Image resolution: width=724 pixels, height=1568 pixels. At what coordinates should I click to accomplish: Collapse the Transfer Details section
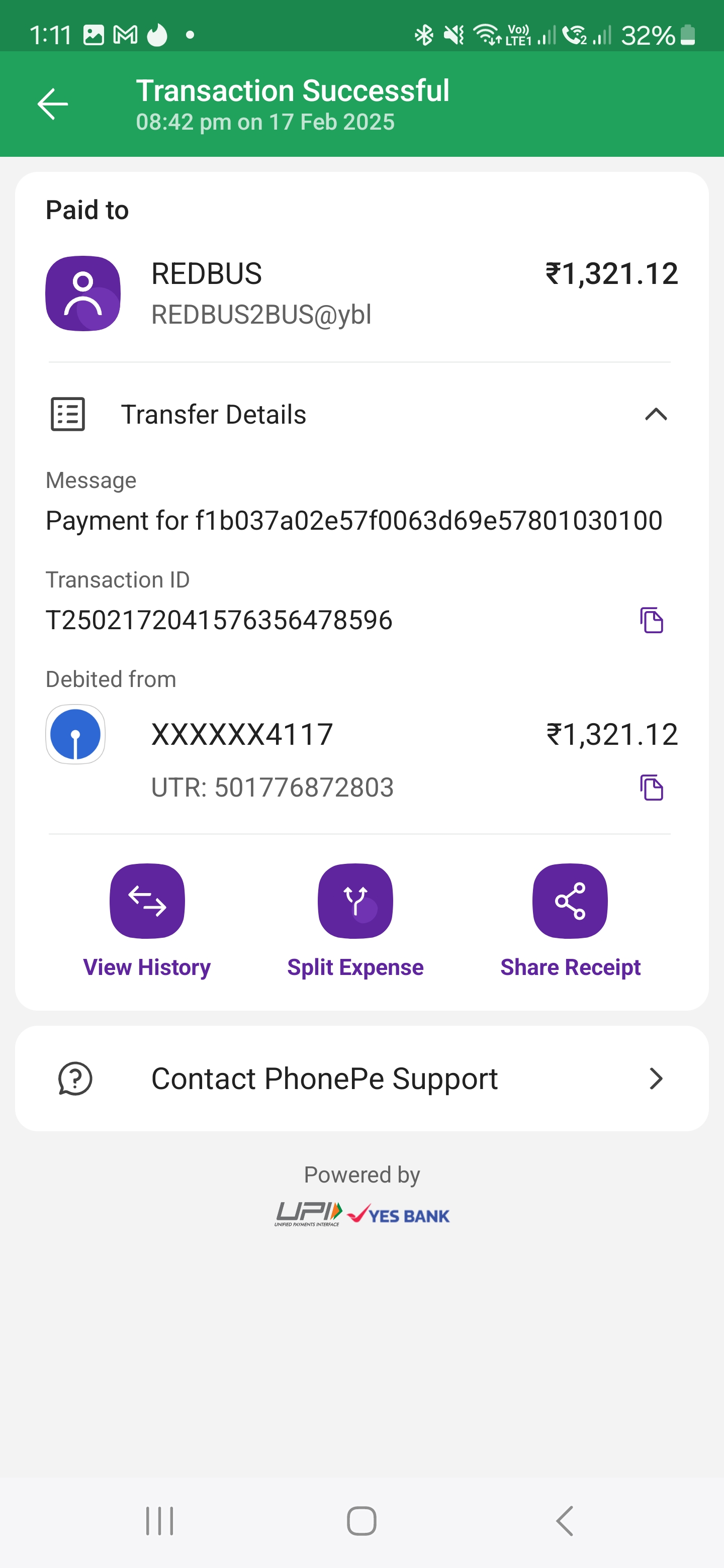pyautogui.click(x=656, y=415)
